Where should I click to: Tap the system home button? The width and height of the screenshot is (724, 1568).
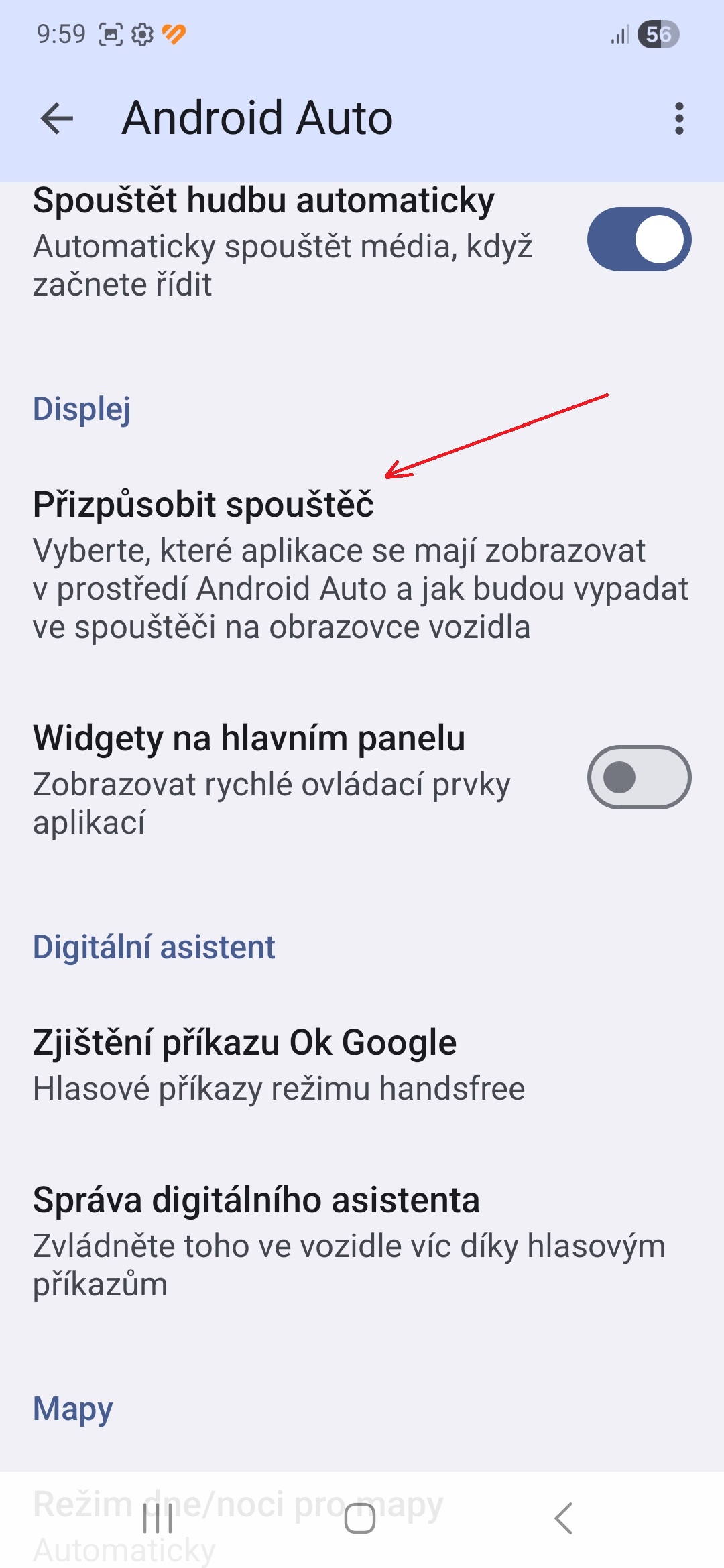[360, 1518]
